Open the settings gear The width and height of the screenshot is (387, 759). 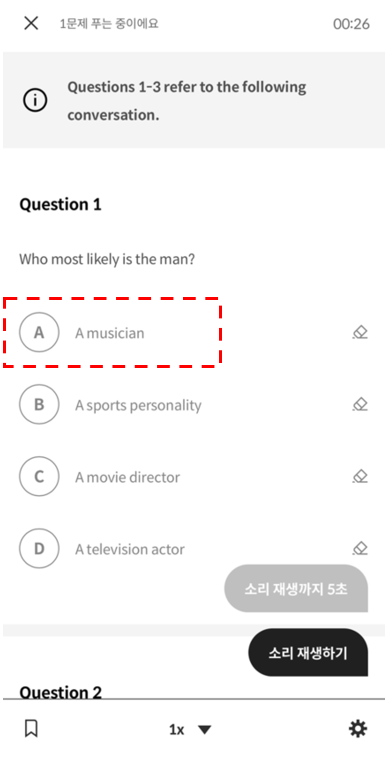358,729
